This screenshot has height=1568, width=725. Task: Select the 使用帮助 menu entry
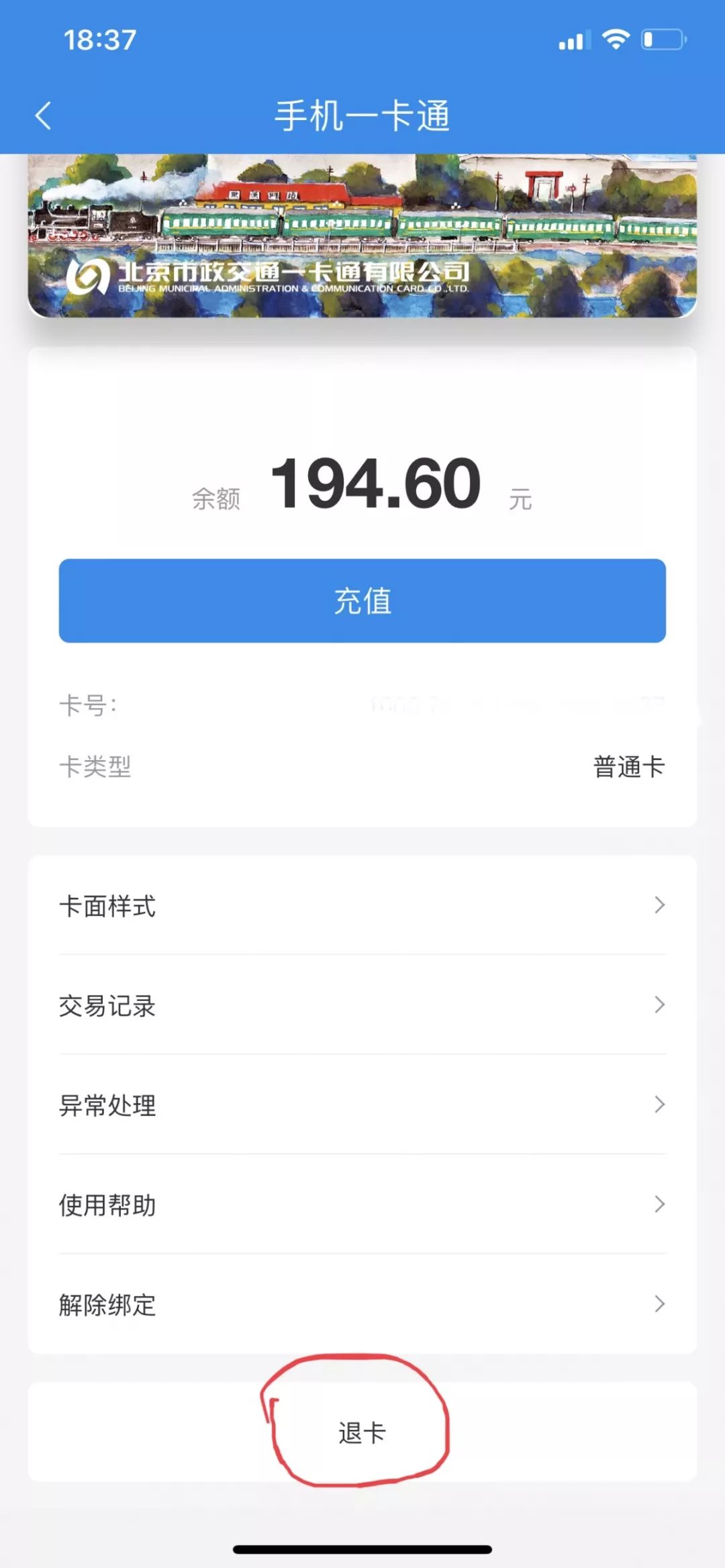coord(107,1204)
